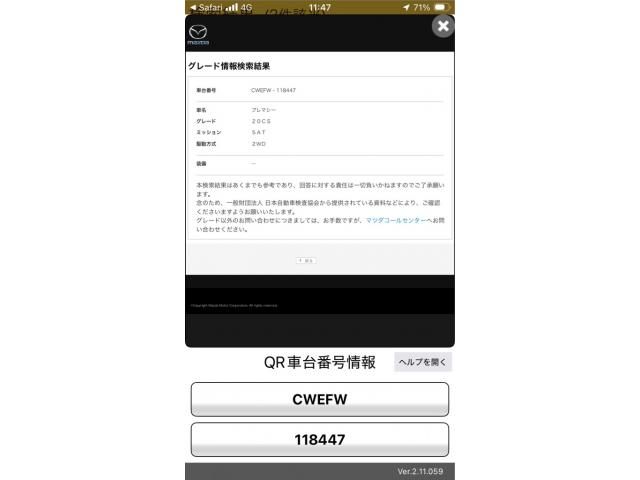Tap the 戻る button in the result page
Viewport: 640px width, 480px height.
[x=306, y=260]
